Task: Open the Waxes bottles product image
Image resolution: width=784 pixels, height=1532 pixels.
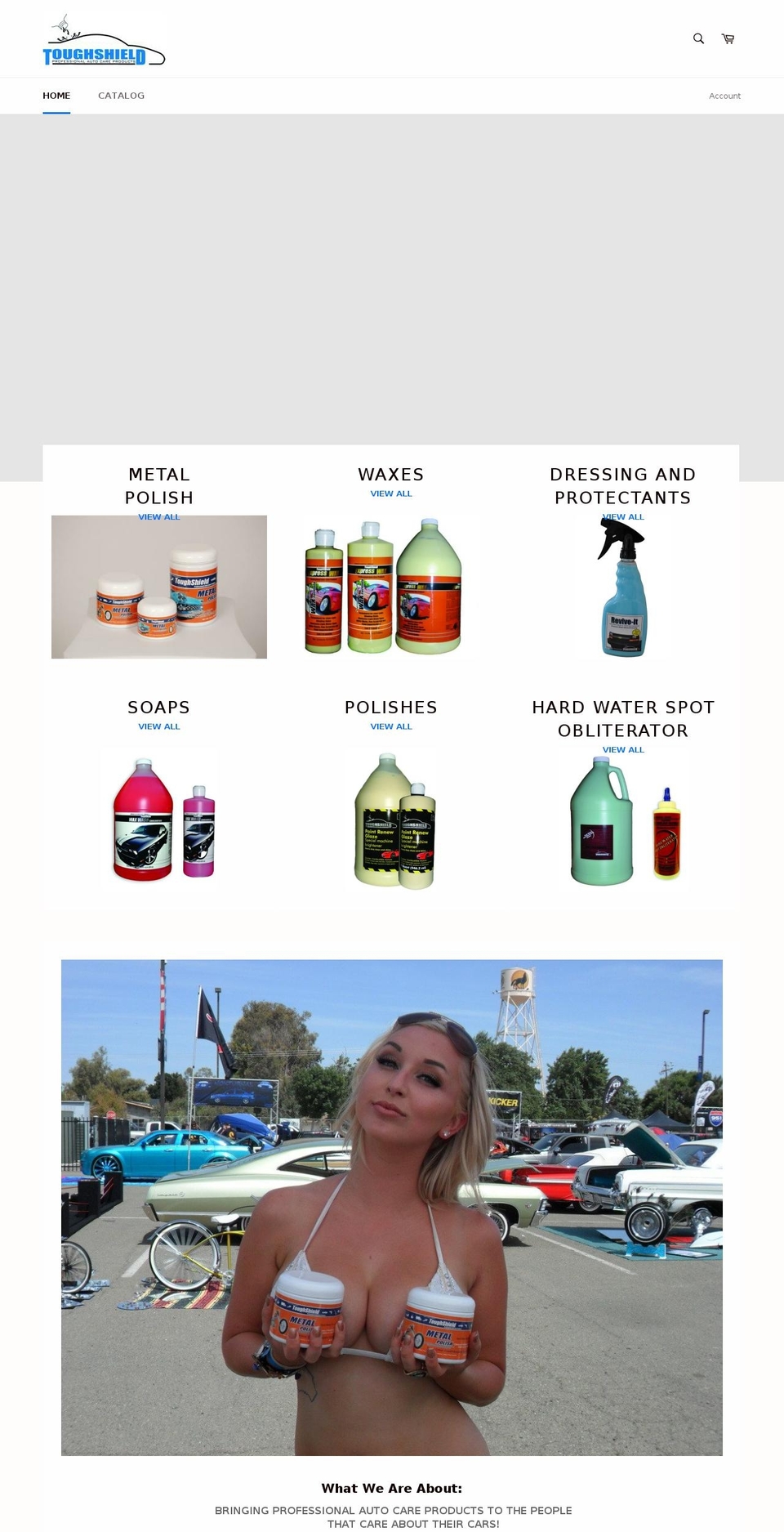Action: click(x=391, y=587)
